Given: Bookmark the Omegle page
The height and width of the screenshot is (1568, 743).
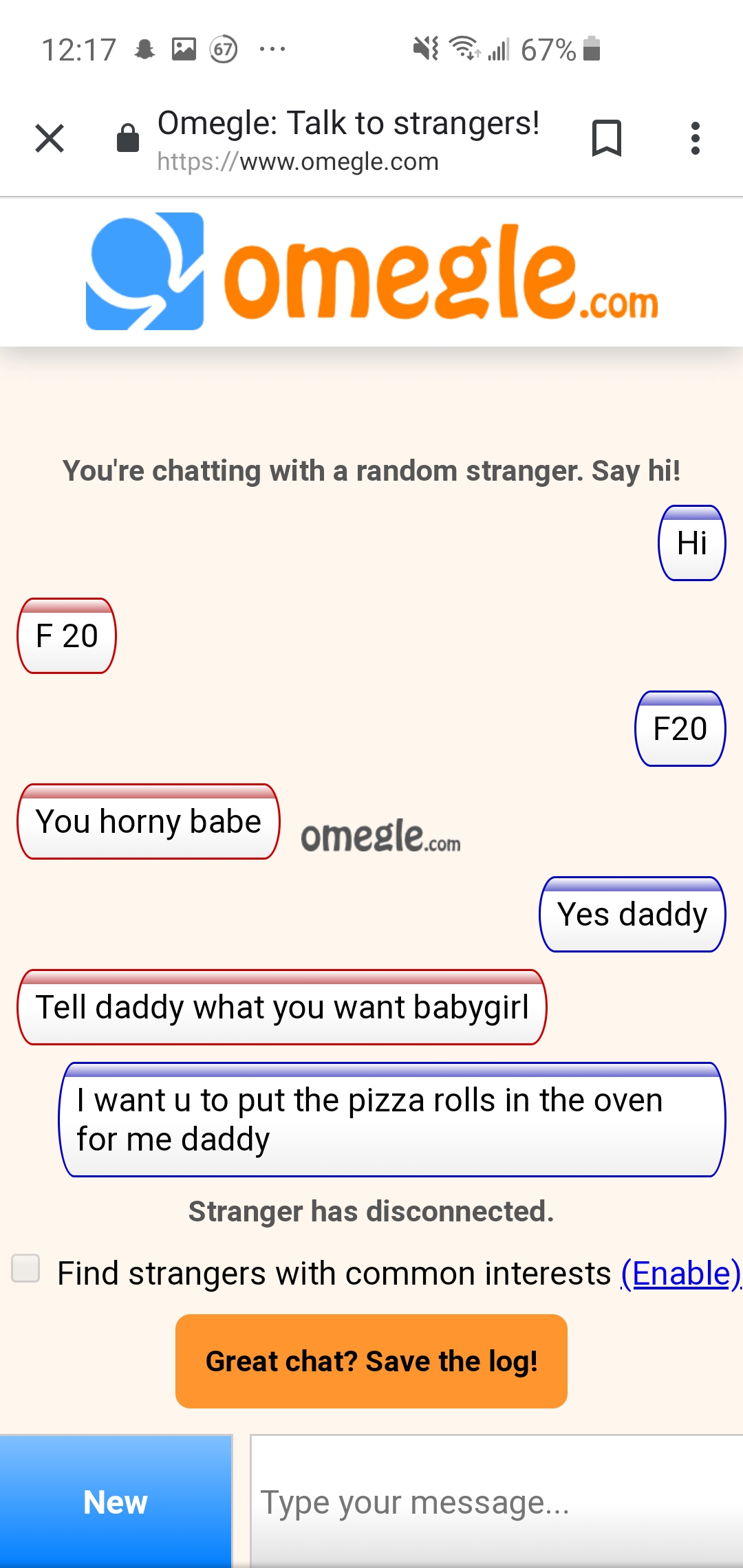Looking at the screenshot, I should 606,138.
